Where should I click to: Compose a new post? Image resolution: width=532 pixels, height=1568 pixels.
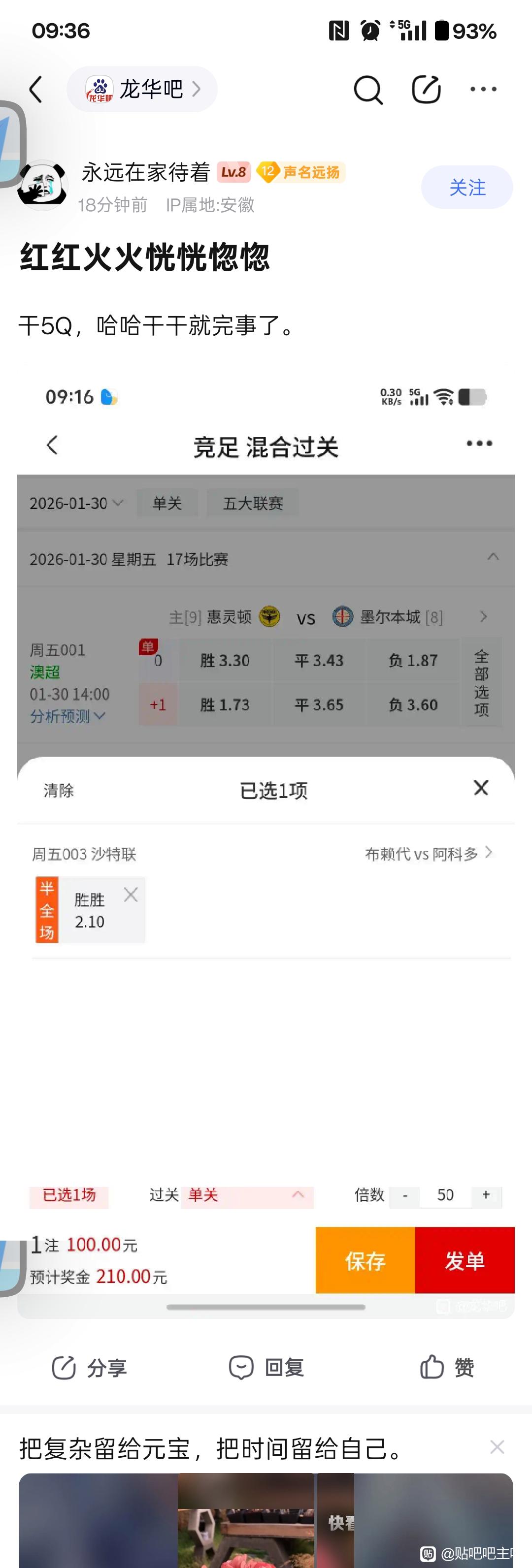(x=426, y=90)
